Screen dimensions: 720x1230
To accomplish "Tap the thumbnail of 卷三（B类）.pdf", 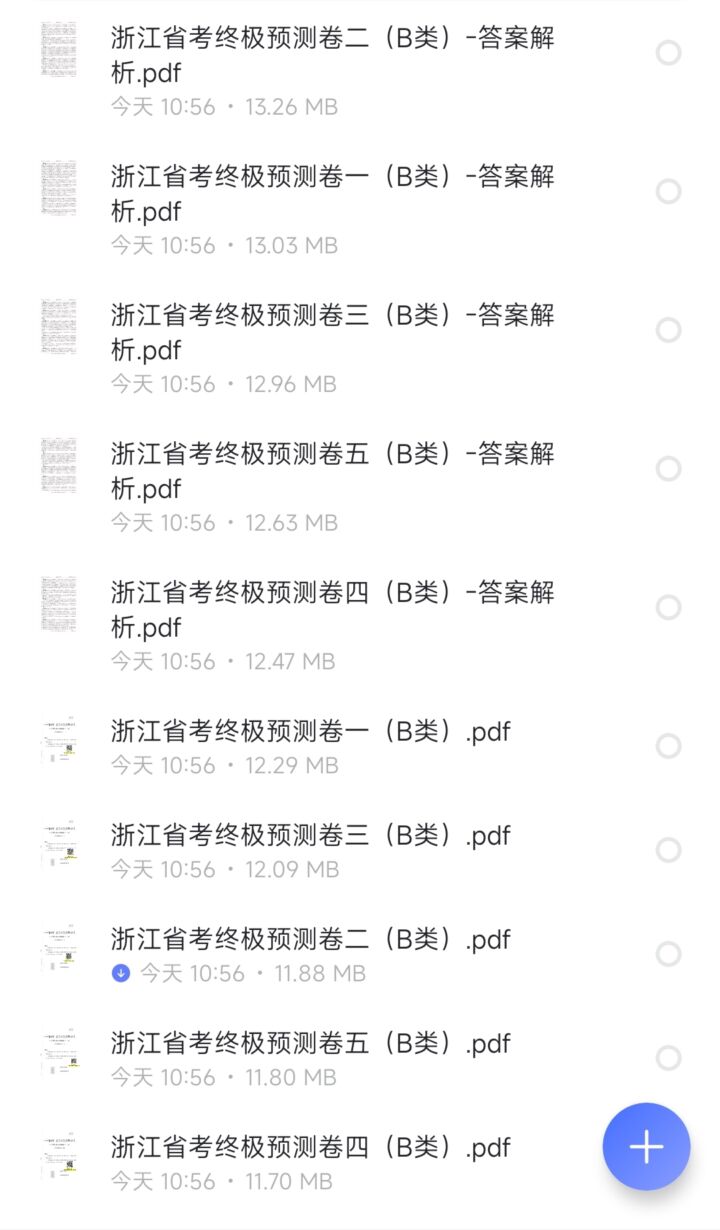I will click(57, 846).
